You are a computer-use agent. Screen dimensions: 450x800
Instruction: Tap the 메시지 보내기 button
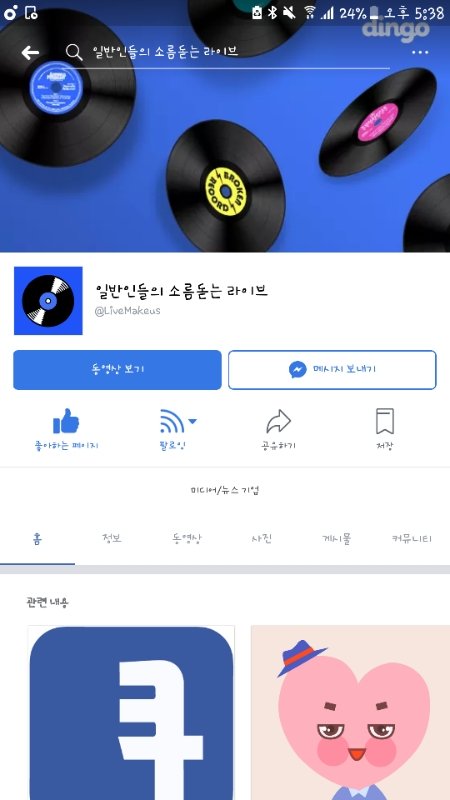coord(332,369)
